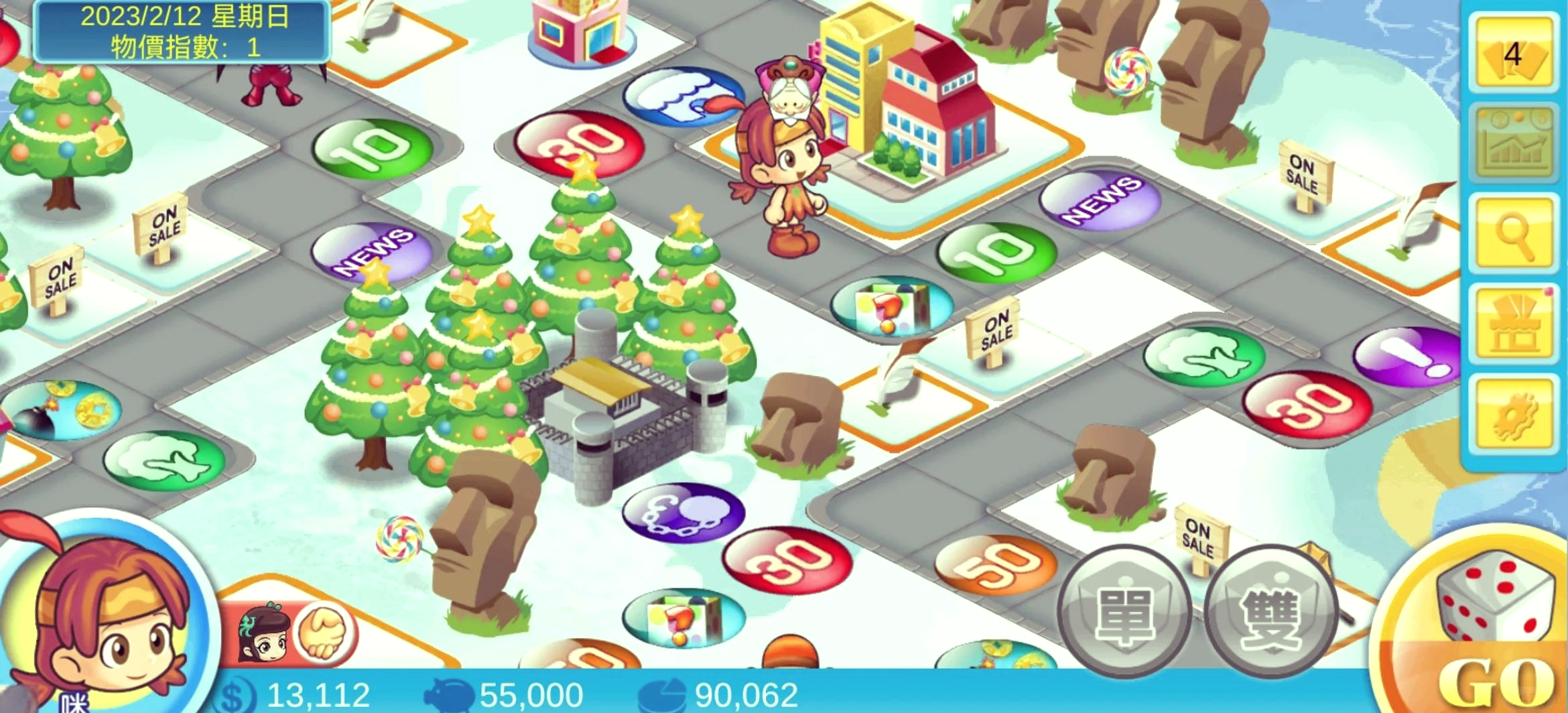The height and width of the screenshot is (713, 1568).
Task: Tap the opponent girl avatar icon
Action: click(263, 633)
